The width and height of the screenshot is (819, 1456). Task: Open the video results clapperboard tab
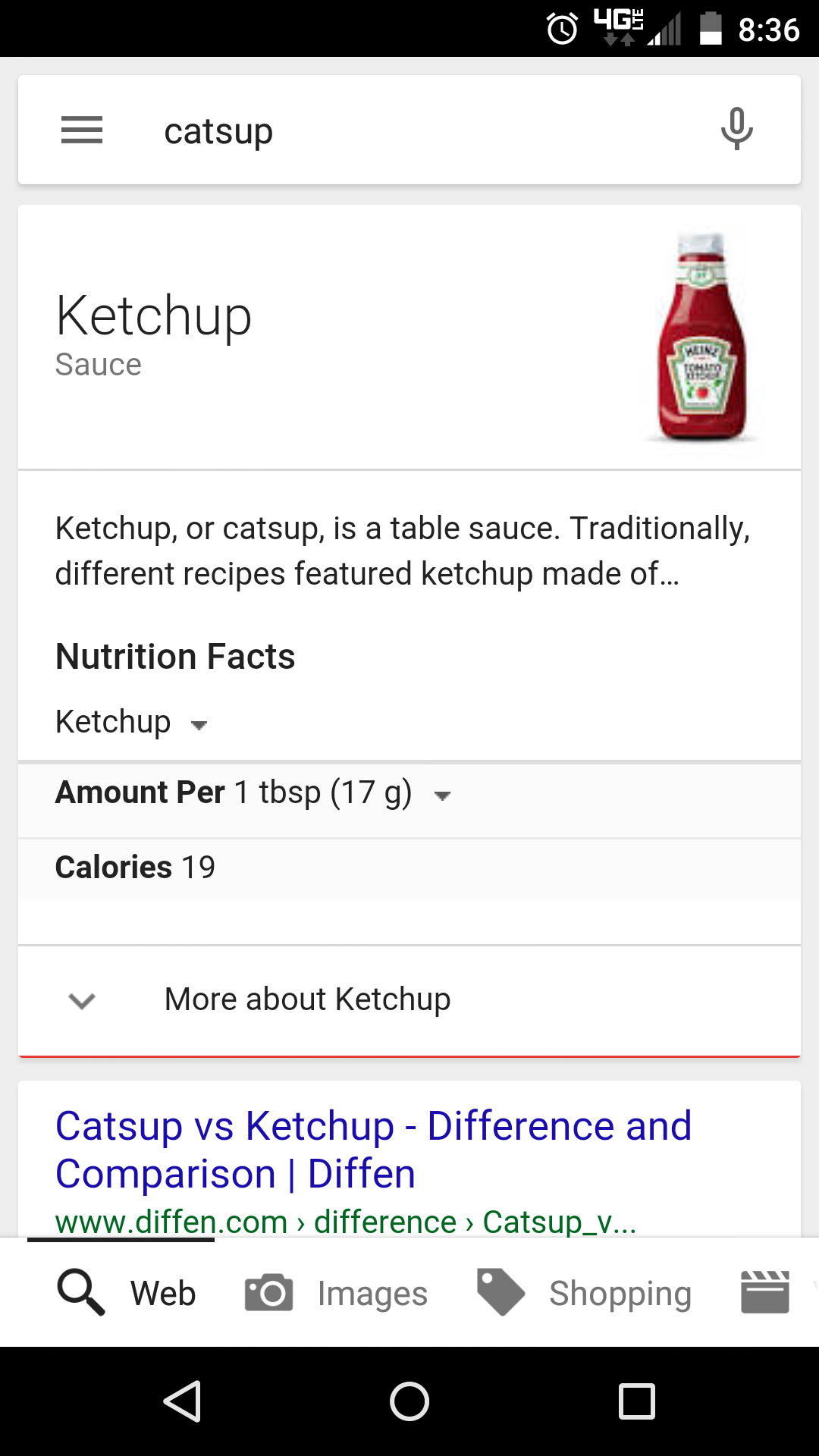tap(764, 1291)
